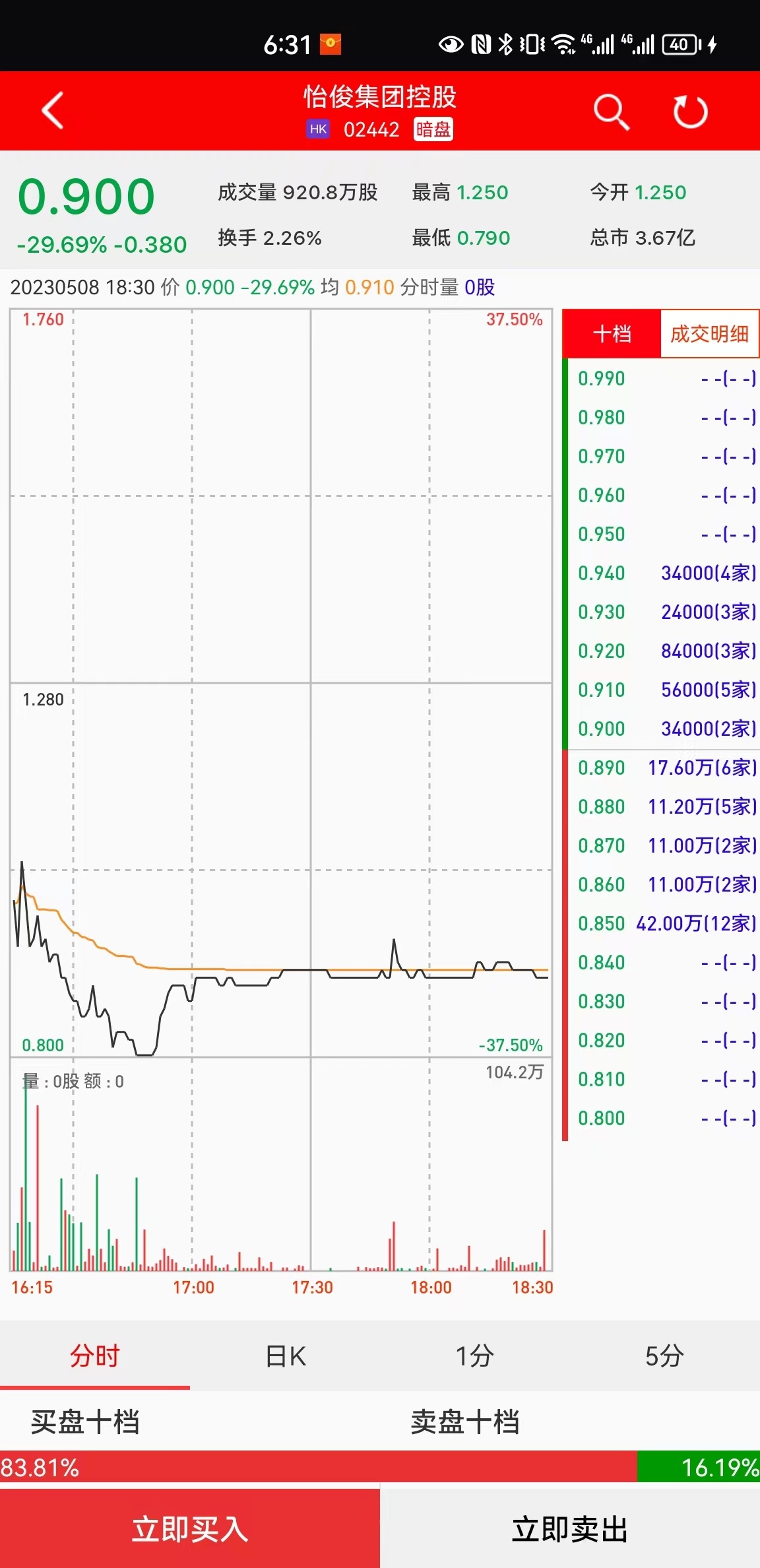Tap 立即卖出 to sell now
The image size is (760, 1568).
(570, 1528)
